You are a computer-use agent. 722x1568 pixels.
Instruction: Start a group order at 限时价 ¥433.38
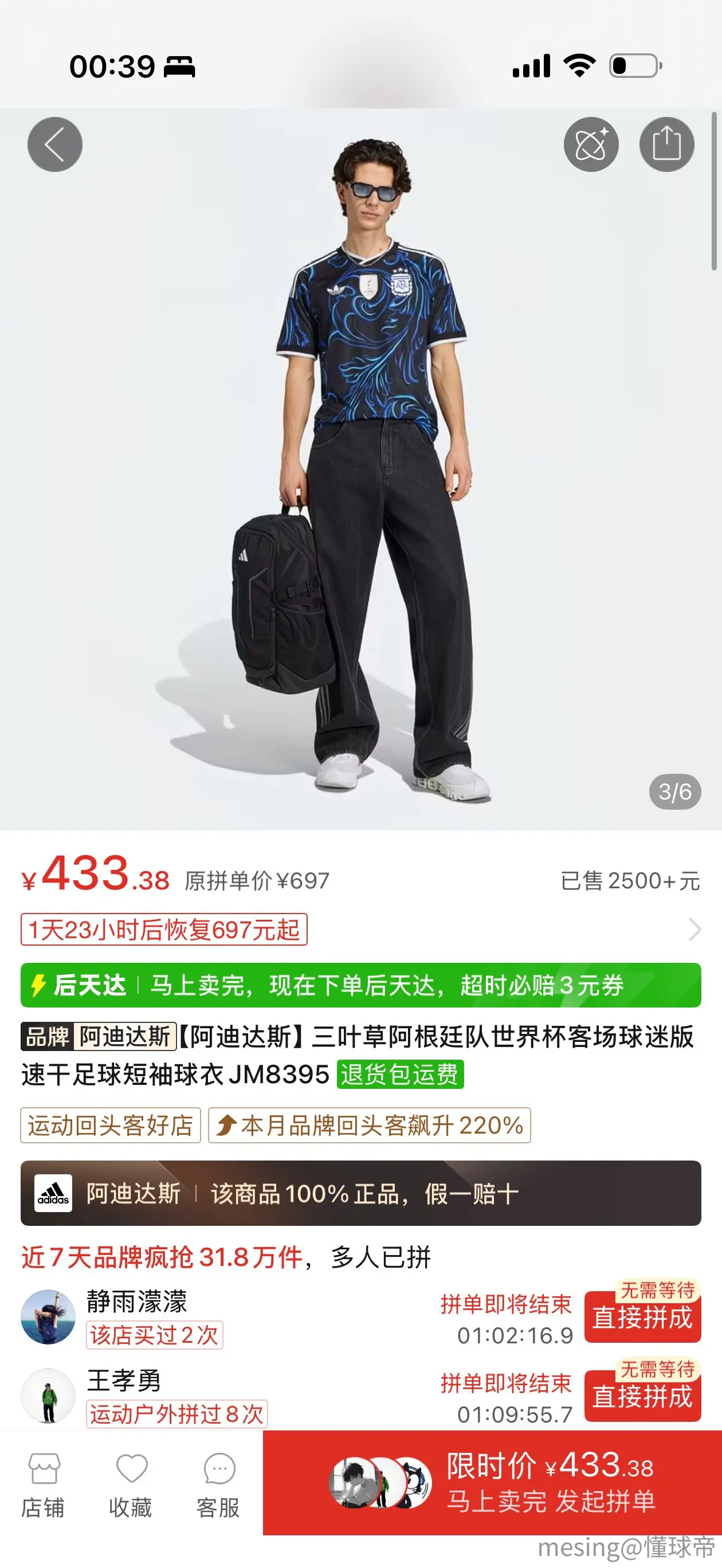pyautogui.click(x=492, y=1482)
